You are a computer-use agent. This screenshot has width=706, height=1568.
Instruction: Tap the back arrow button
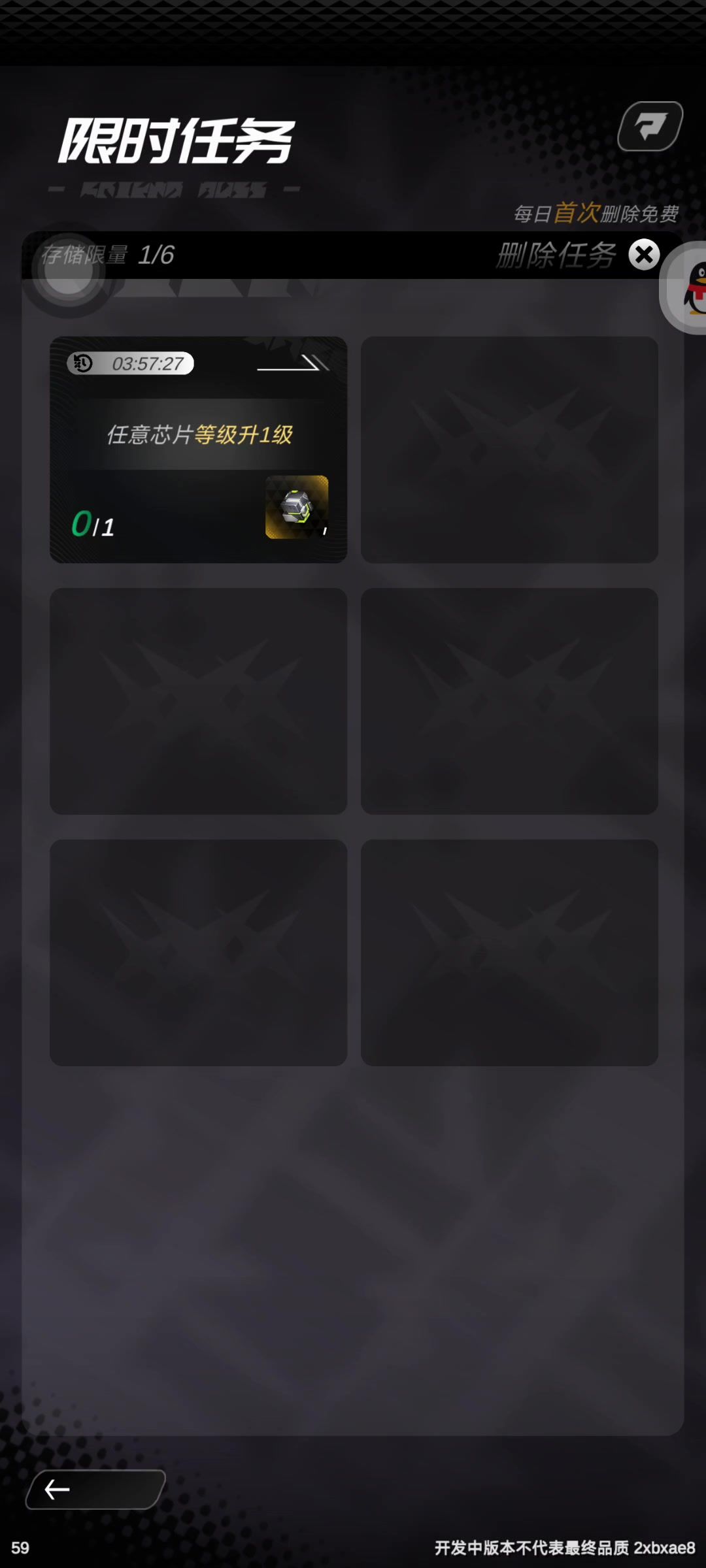tap(95, 1490)
